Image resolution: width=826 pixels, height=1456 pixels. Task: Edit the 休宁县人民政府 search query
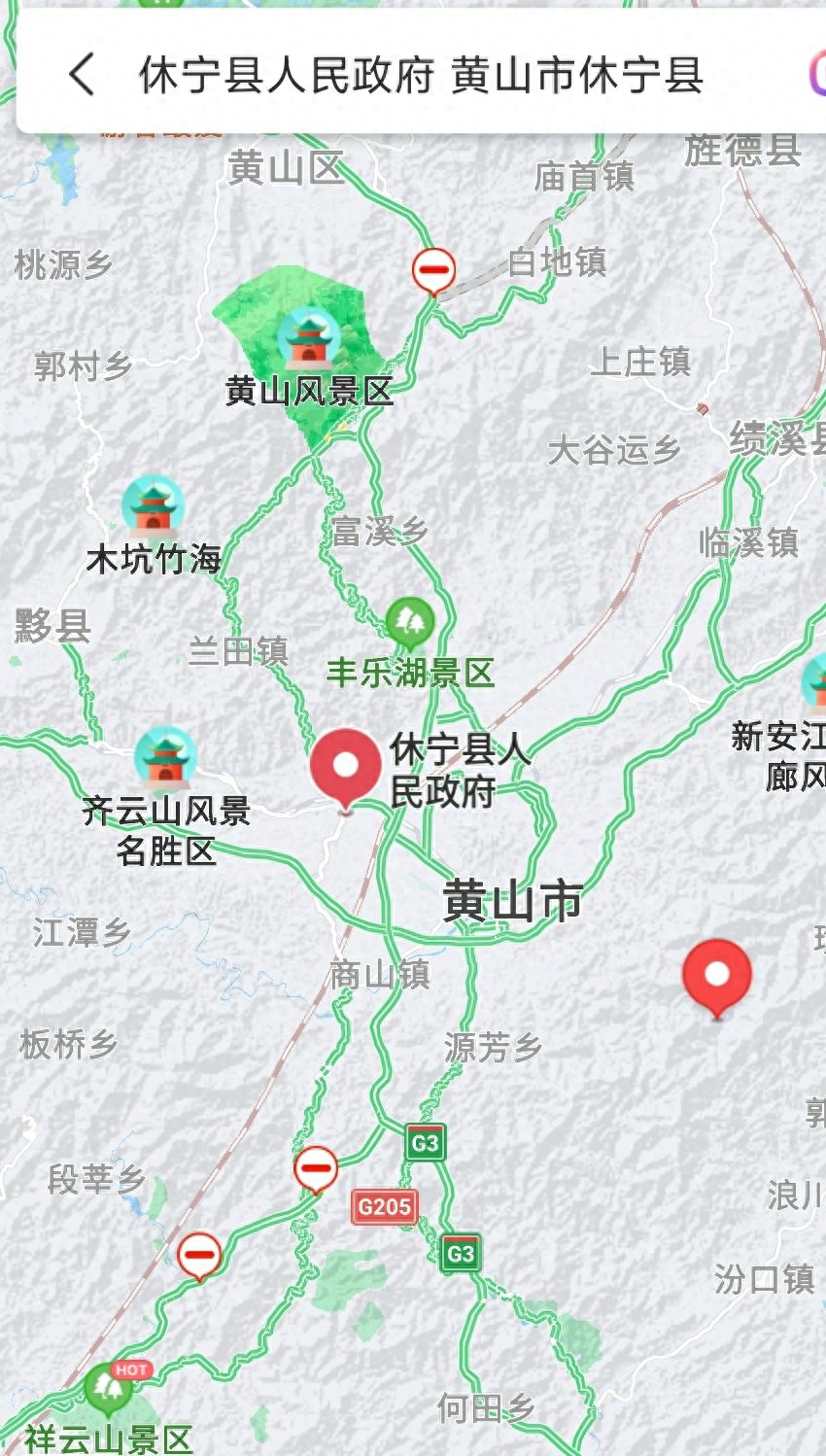(x=420, y=75)
